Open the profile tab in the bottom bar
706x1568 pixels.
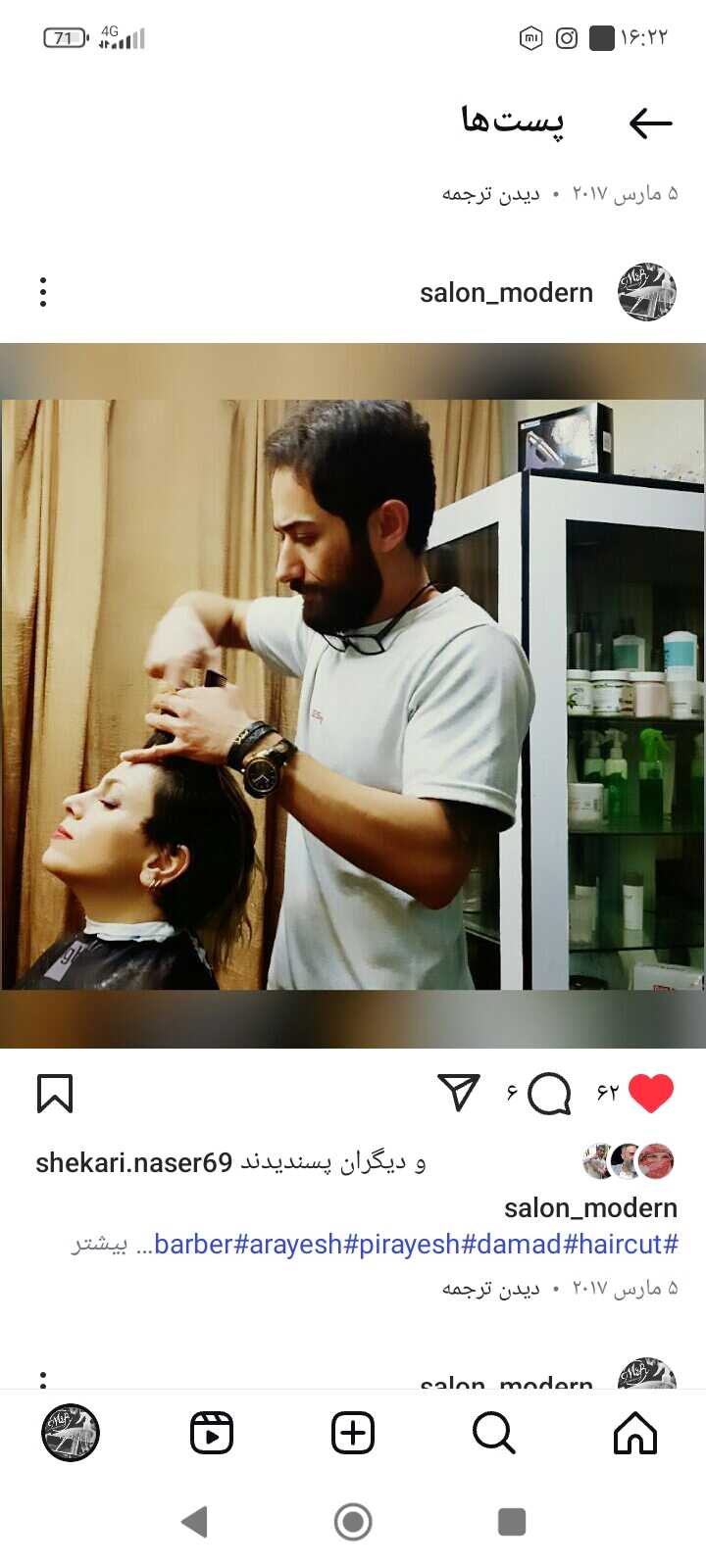pyautogui.click(x=71, y=1433)
